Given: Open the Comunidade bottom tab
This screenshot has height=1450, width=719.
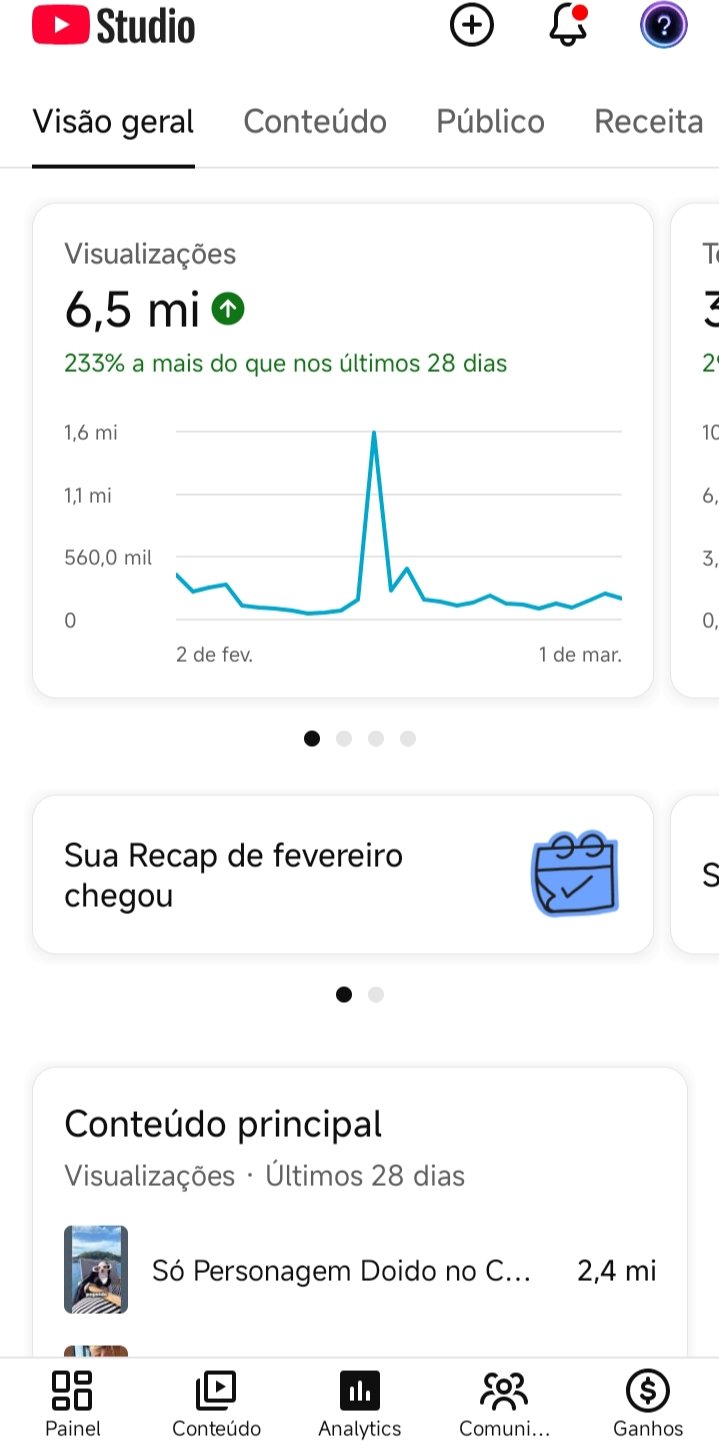Looking at the screenshot, I should pos(504,1403).
